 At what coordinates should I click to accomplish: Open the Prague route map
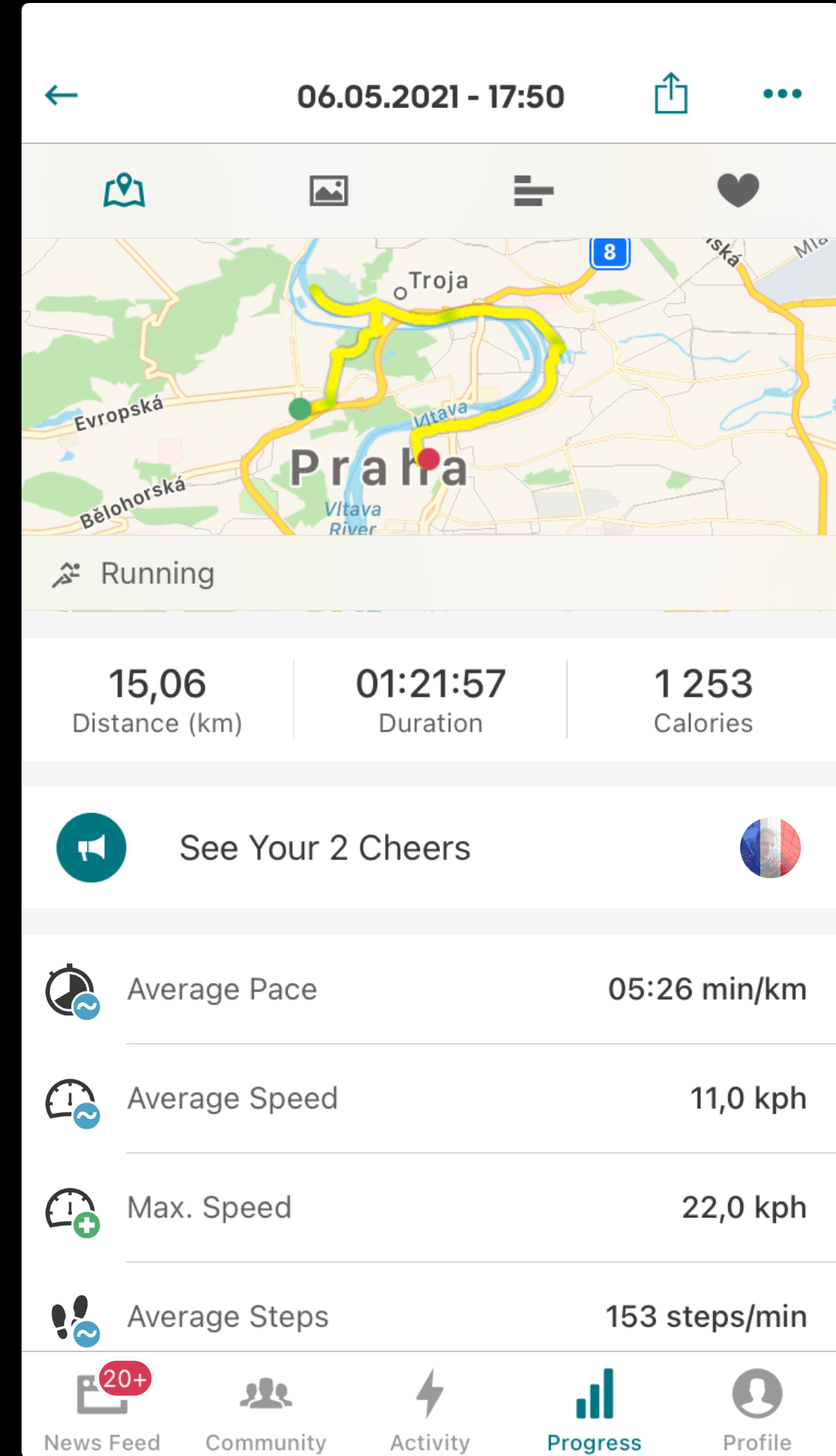(x=429, y=386)
